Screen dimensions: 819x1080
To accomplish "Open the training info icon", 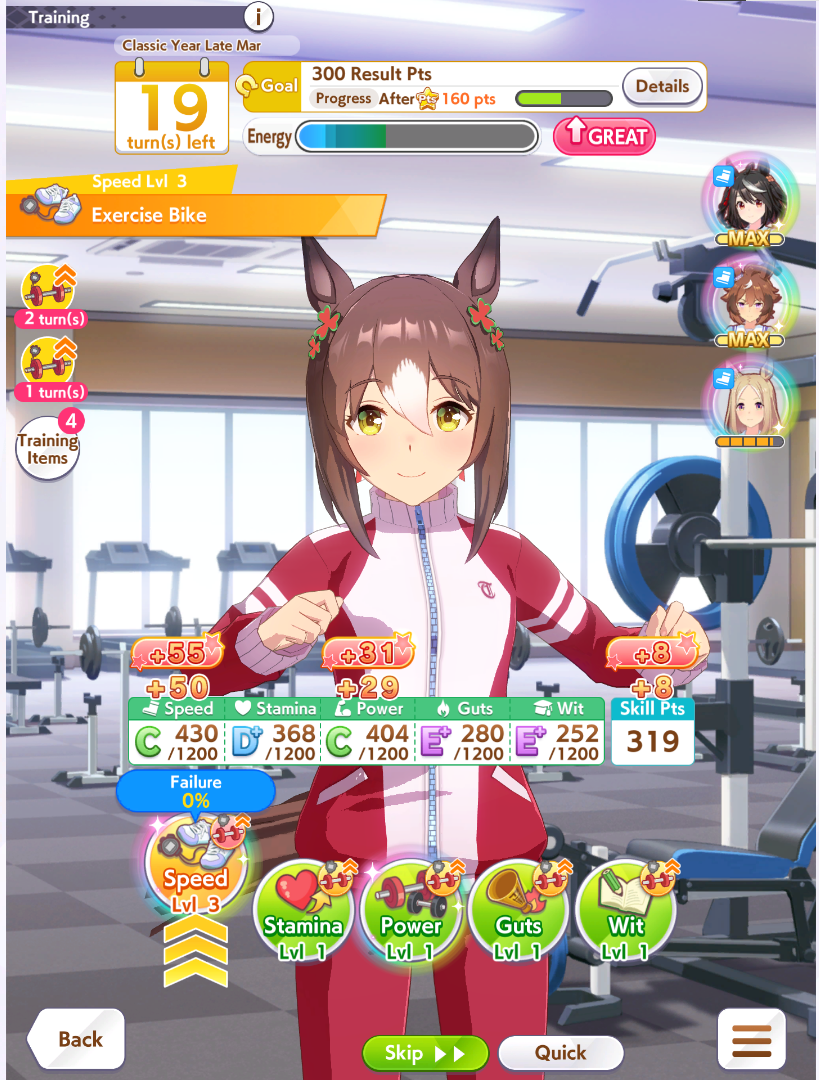I will click(x=259, y=17).
